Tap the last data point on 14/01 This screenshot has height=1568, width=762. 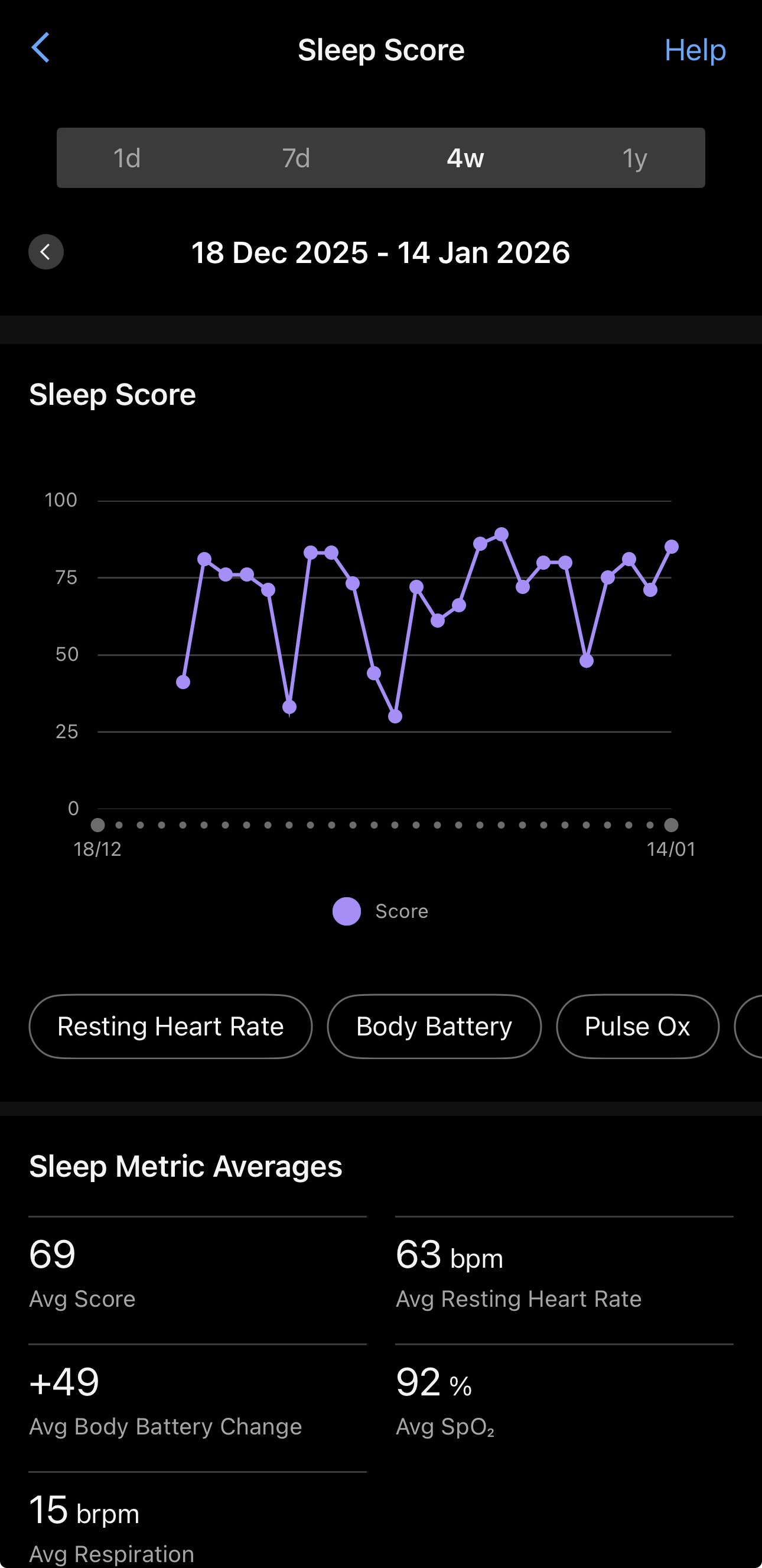point(671,547)
